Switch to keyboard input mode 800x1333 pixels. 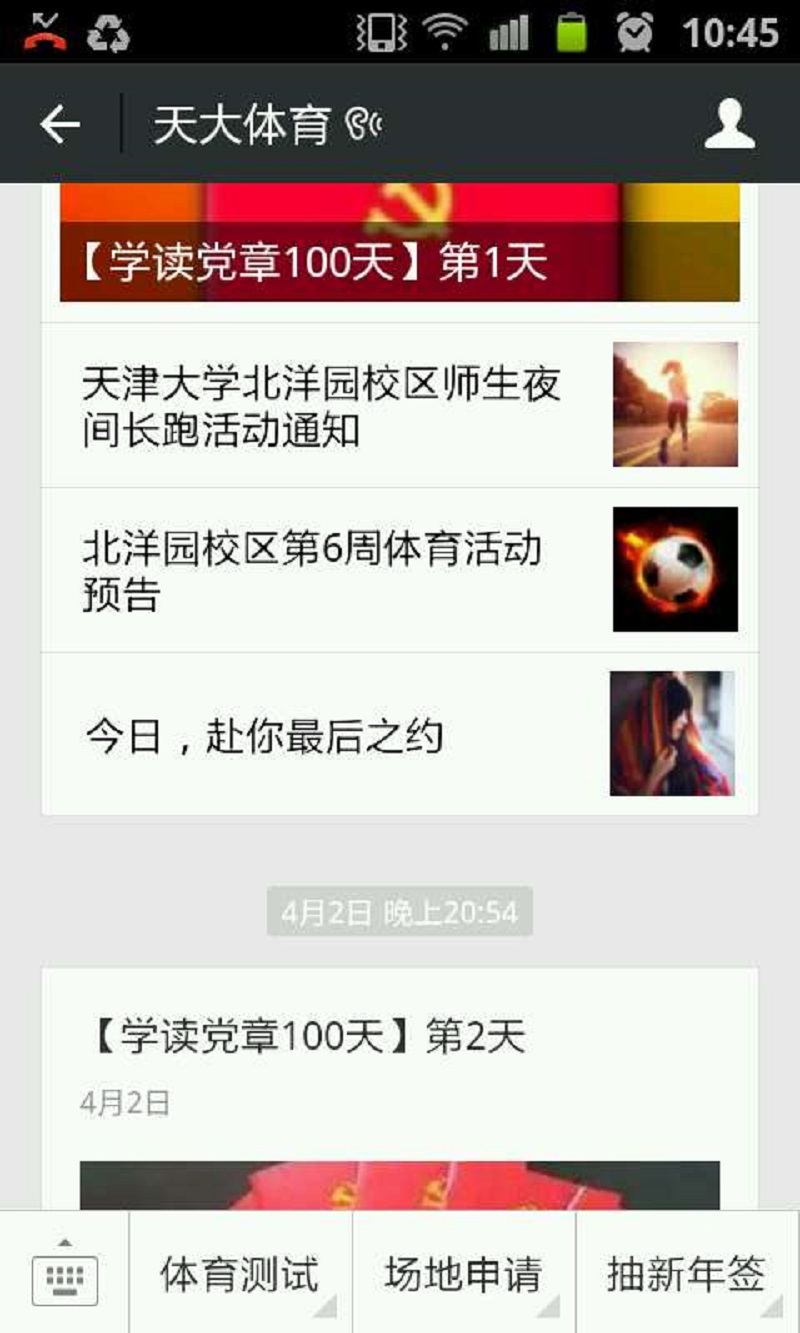[65, 1273]
